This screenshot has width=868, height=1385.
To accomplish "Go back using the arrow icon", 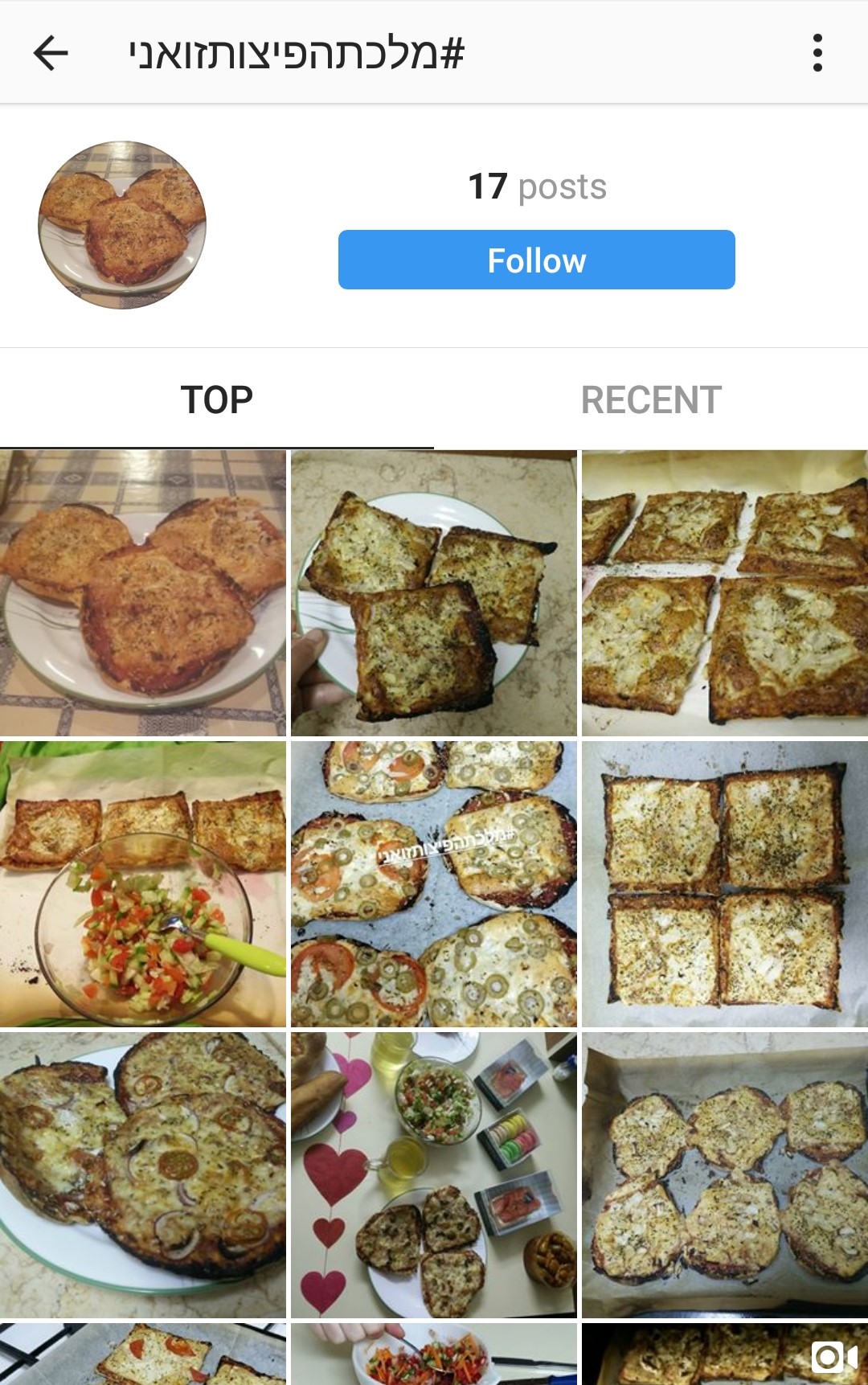I will pos(51,53).
